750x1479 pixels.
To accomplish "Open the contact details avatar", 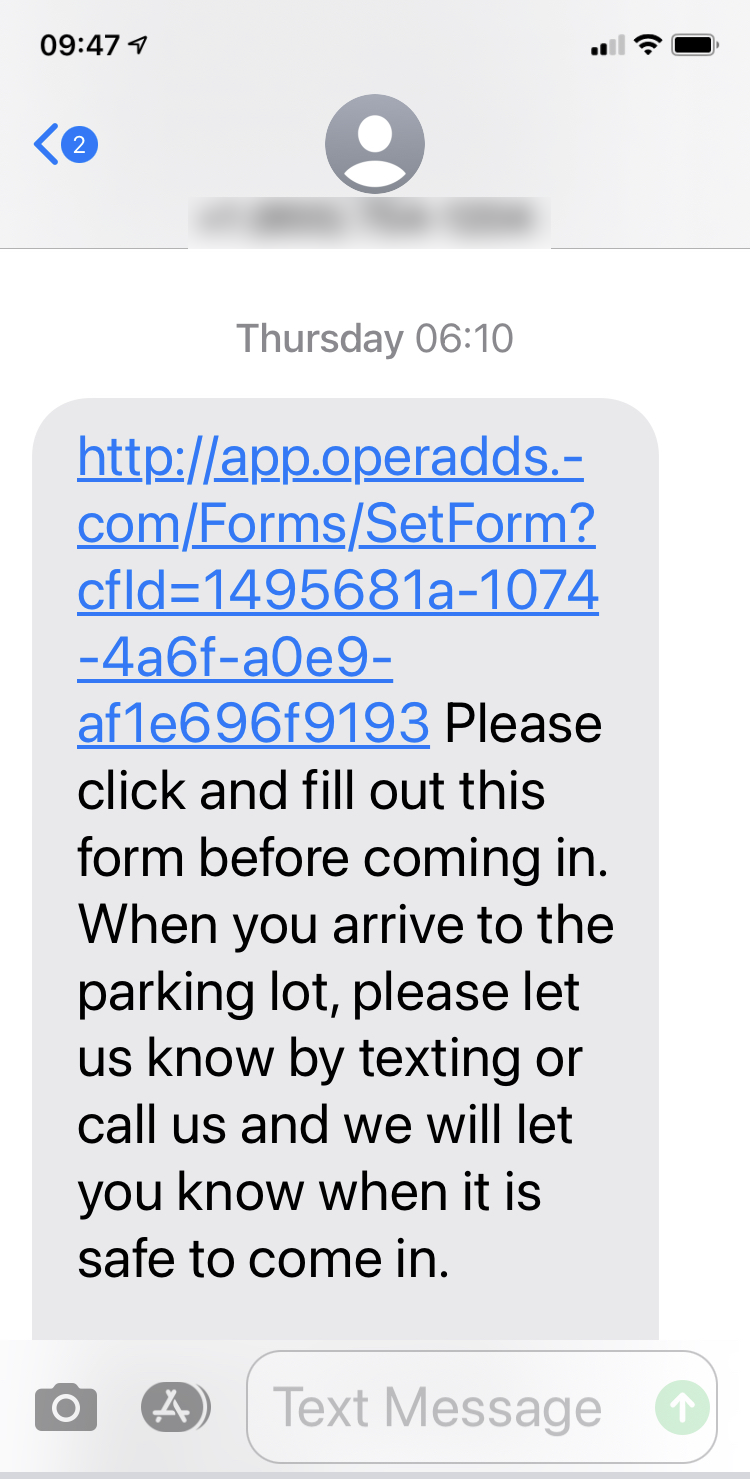I will point(375,144).
